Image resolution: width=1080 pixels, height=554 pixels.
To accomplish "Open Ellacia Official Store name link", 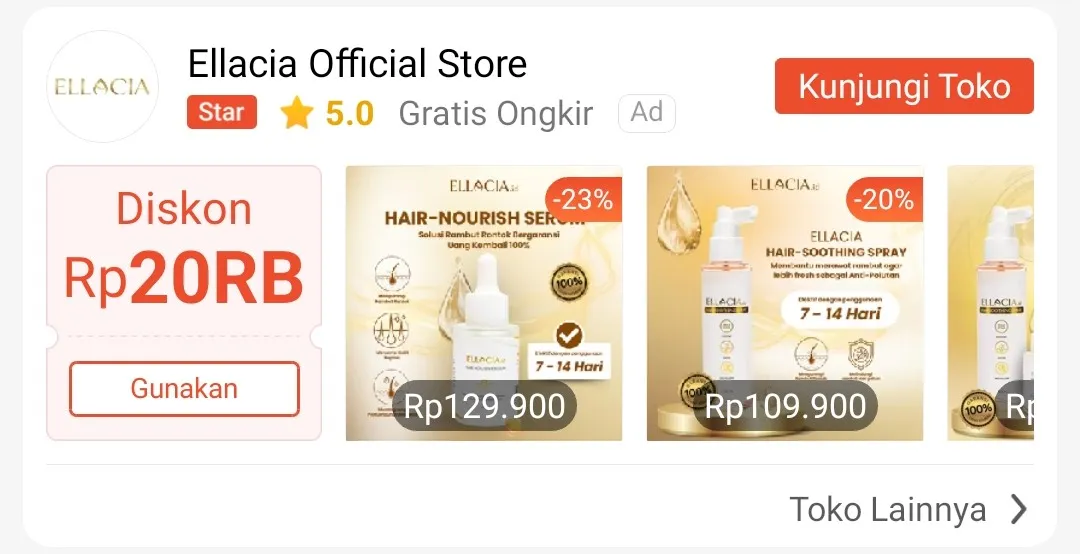I will [x=357, y=64].
